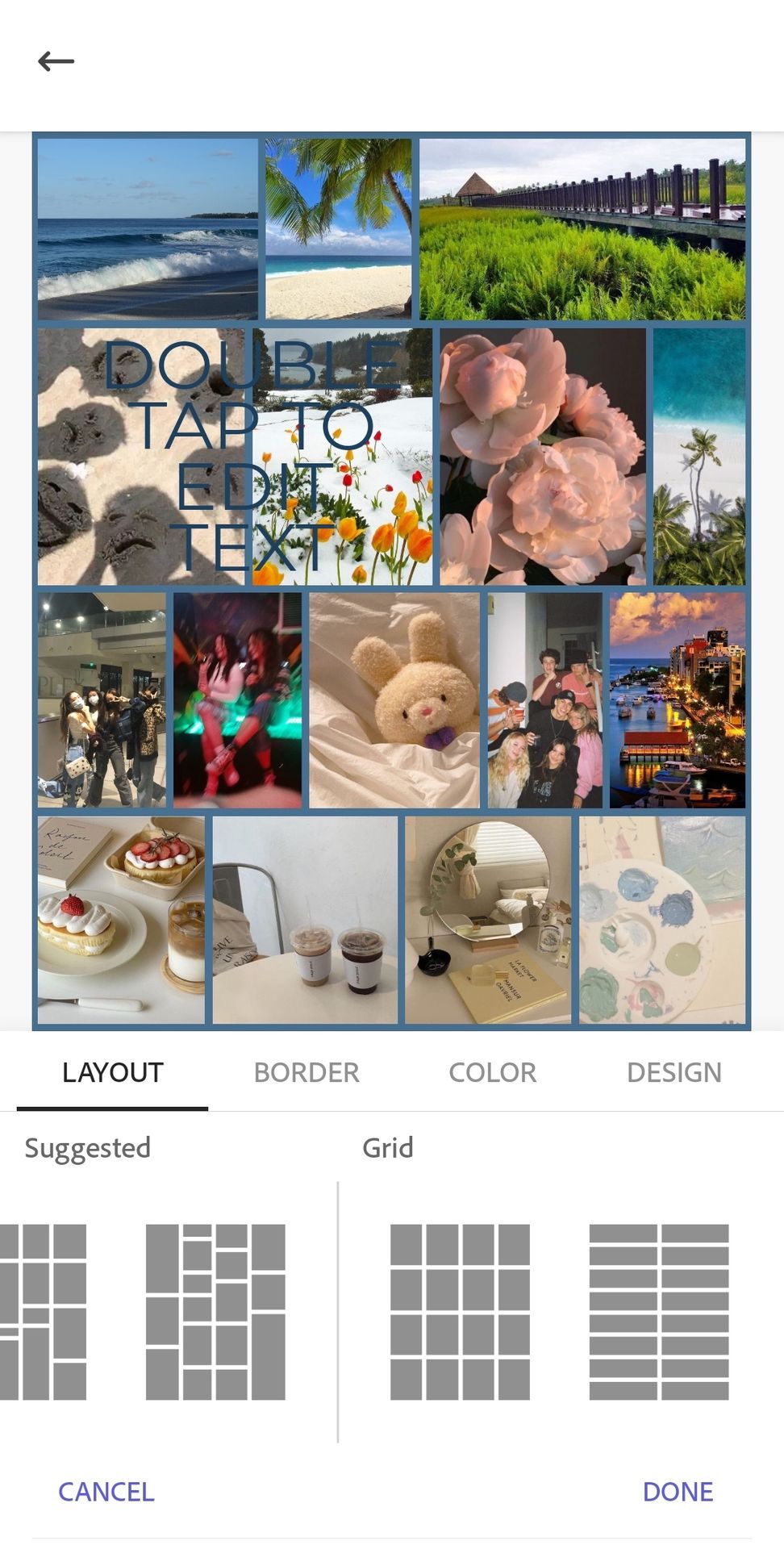Open the Design tab
Image resolution: width=784 pixels, height=1549 pixels.
pos(673,1072)
